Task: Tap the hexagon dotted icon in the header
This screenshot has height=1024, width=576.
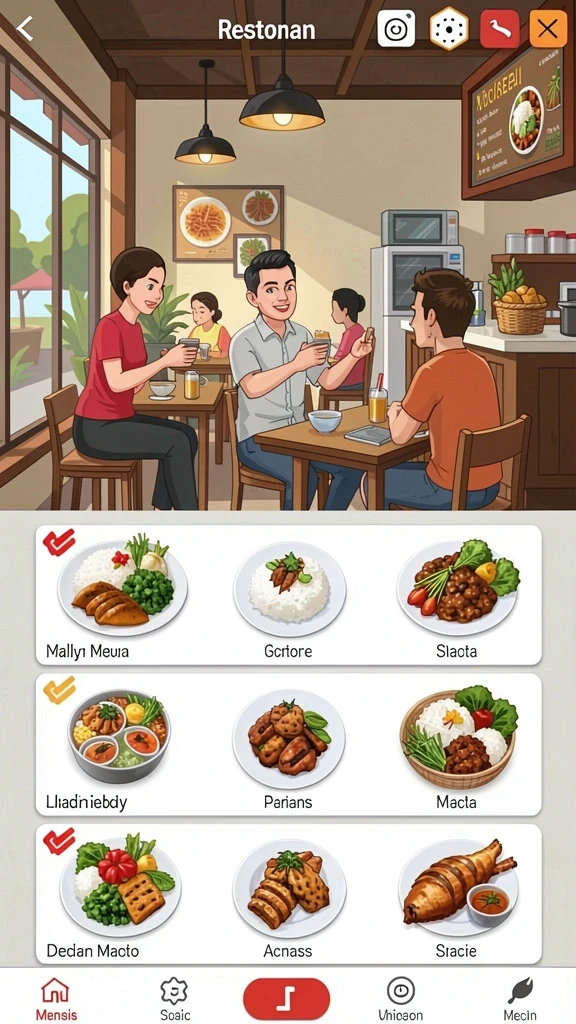Action: click(x=449, y=29)
